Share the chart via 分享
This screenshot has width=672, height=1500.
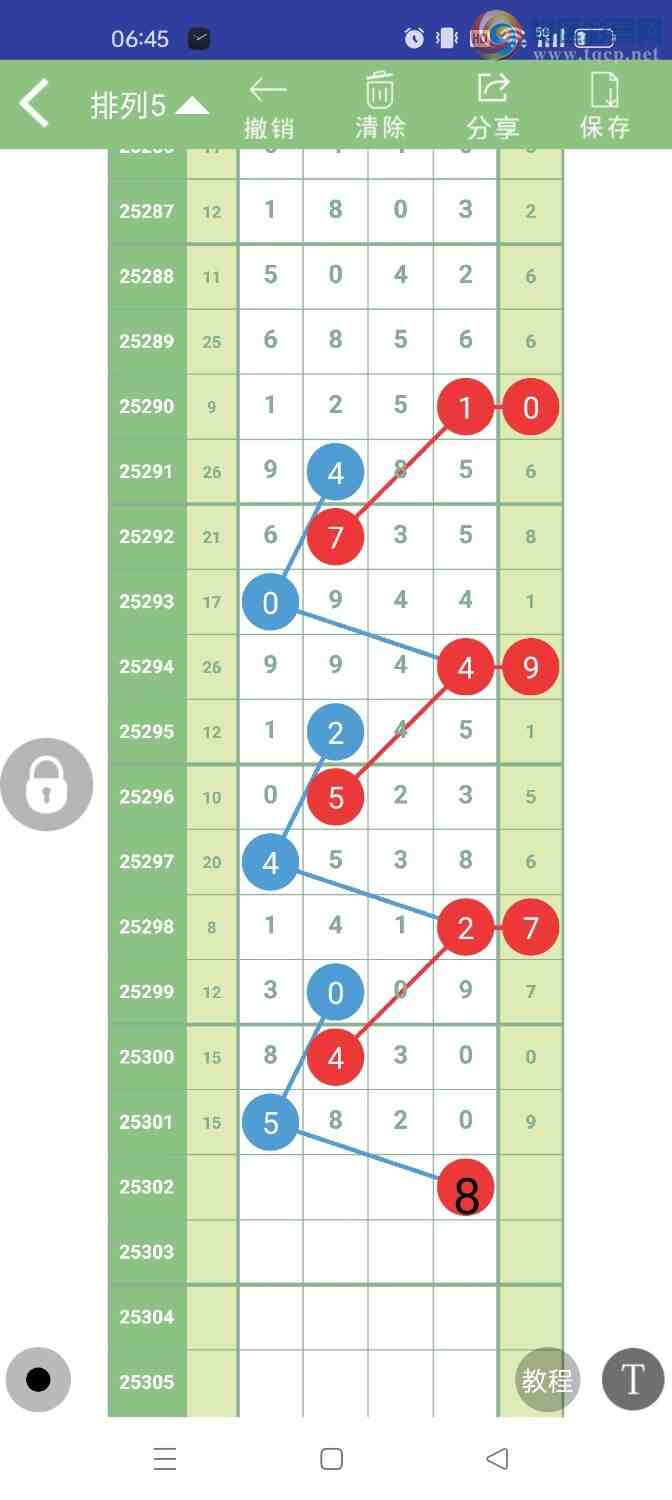tap(492, 108)
